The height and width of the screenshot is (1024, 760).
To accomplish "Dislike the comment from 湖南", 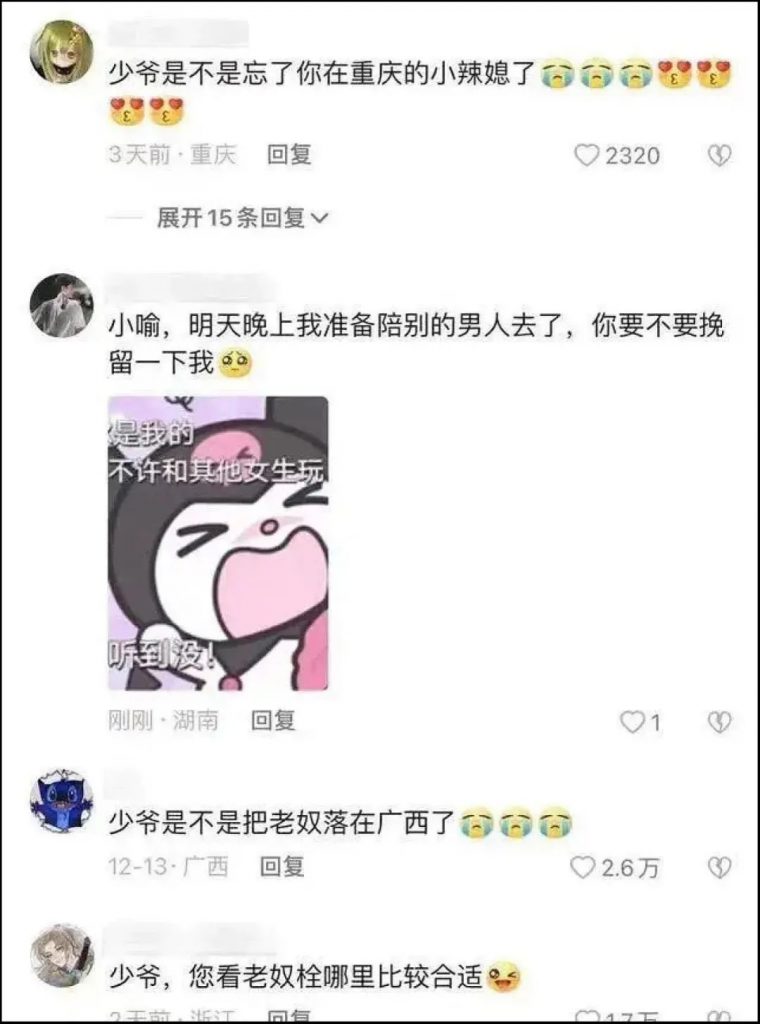I will pyautogui.click(x=719, y=722).
